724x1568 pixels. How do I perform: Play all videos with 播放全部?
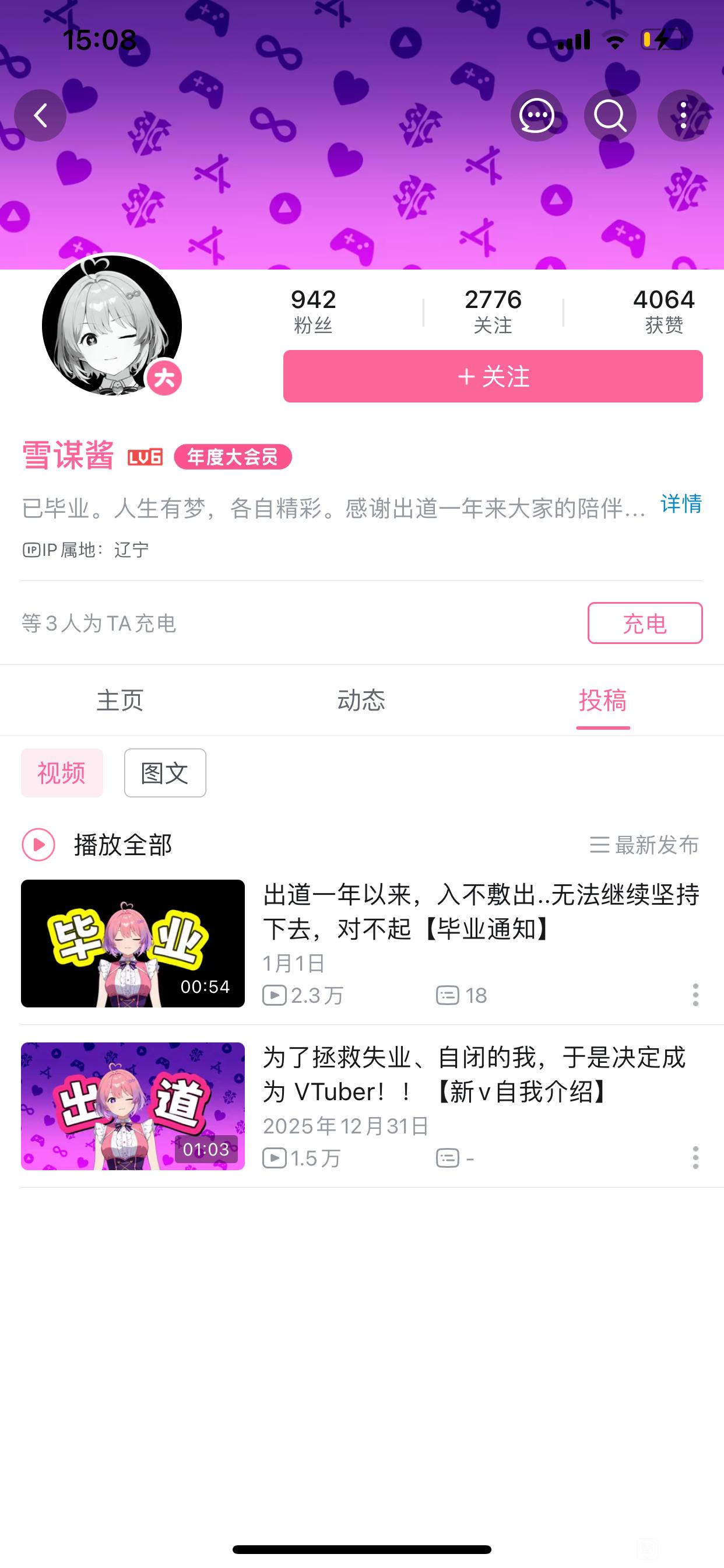pos(97,845)
